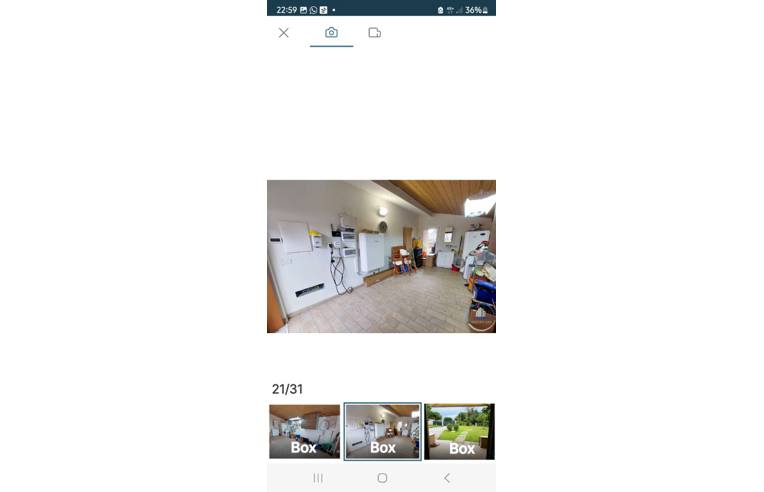Open recent apps from navigation bar
This screenshot has width=764, height=492.
click(318, 478)
